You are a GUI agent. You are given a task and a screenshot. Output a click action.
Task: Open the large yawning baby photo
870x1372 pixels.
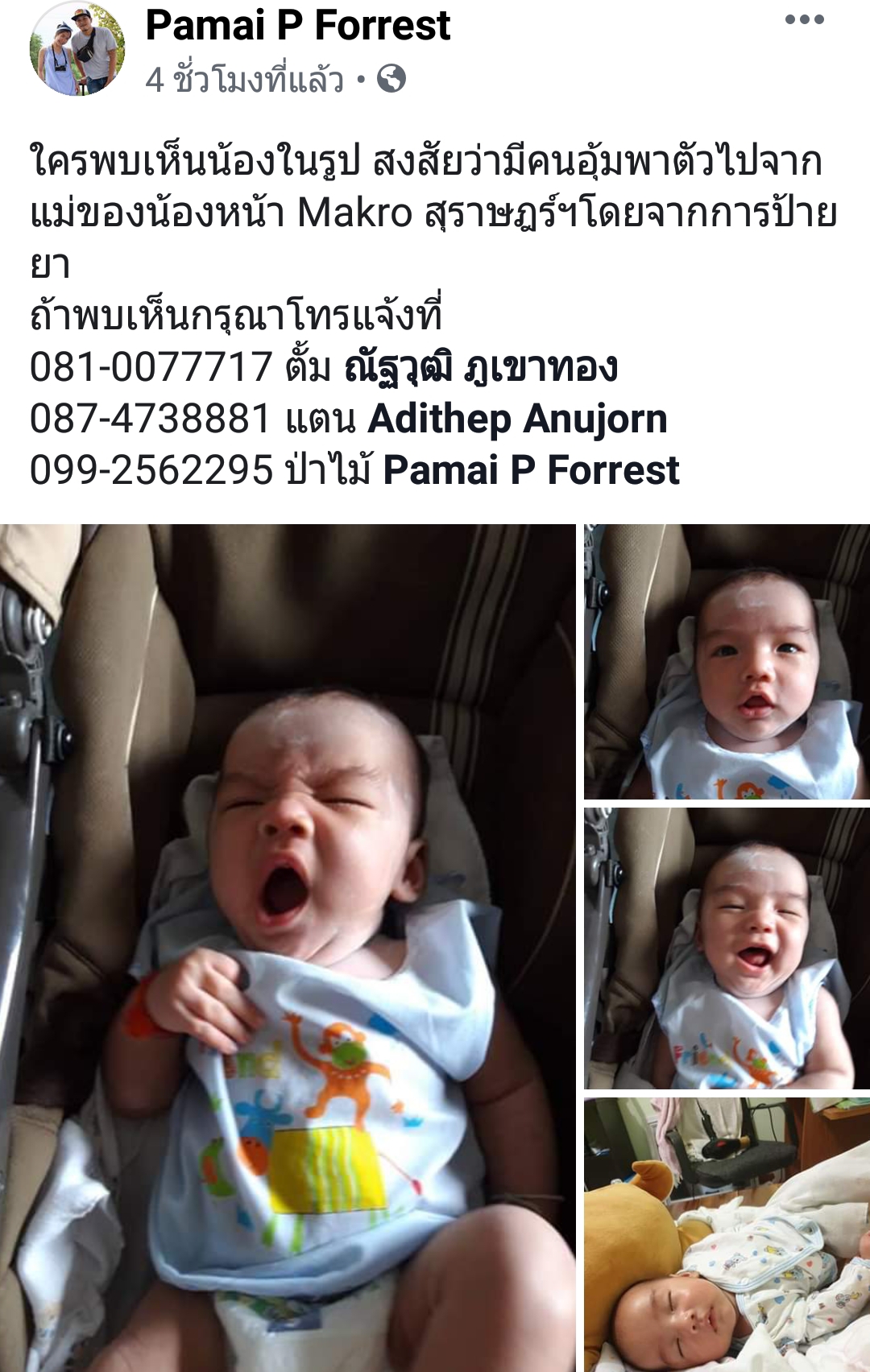point(288,947)
